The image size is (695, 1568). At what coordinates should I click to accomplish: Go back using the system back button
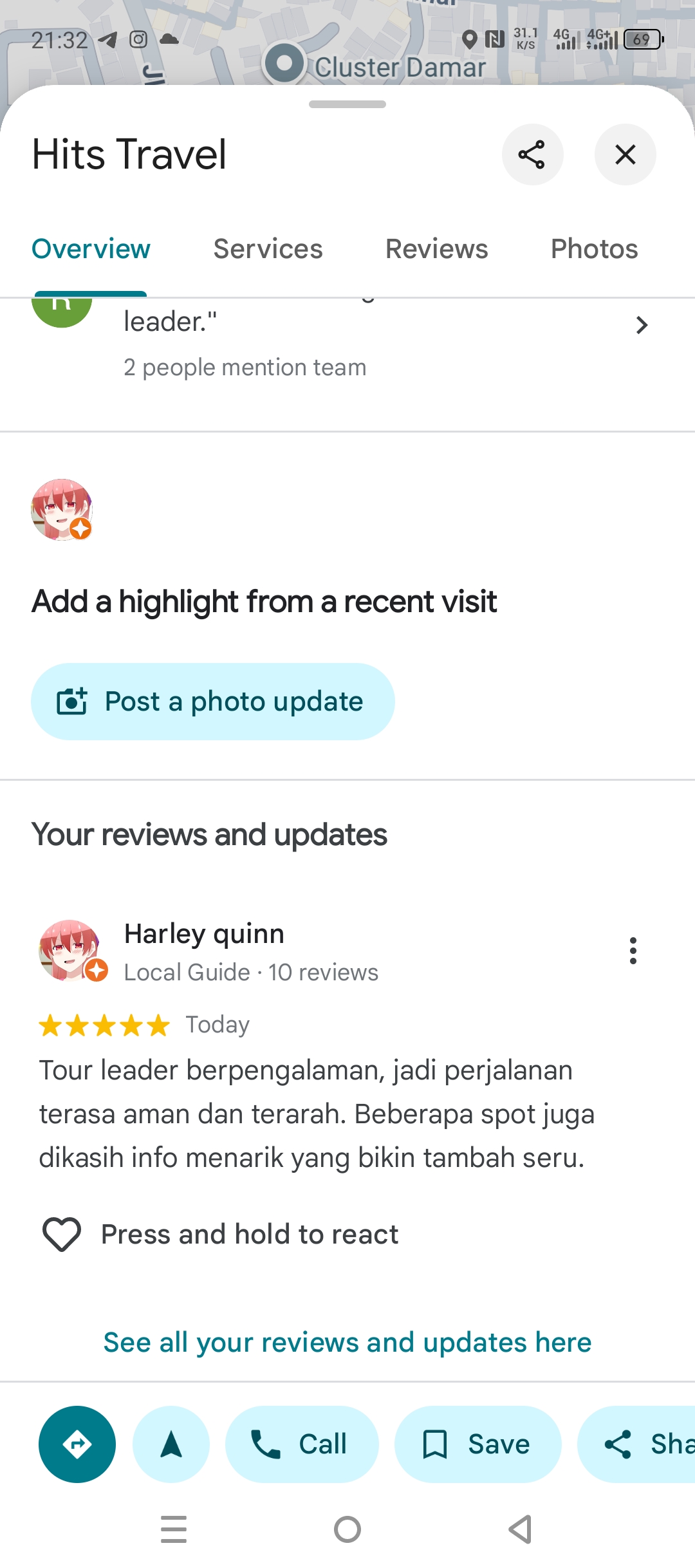tap(521, 1529)
